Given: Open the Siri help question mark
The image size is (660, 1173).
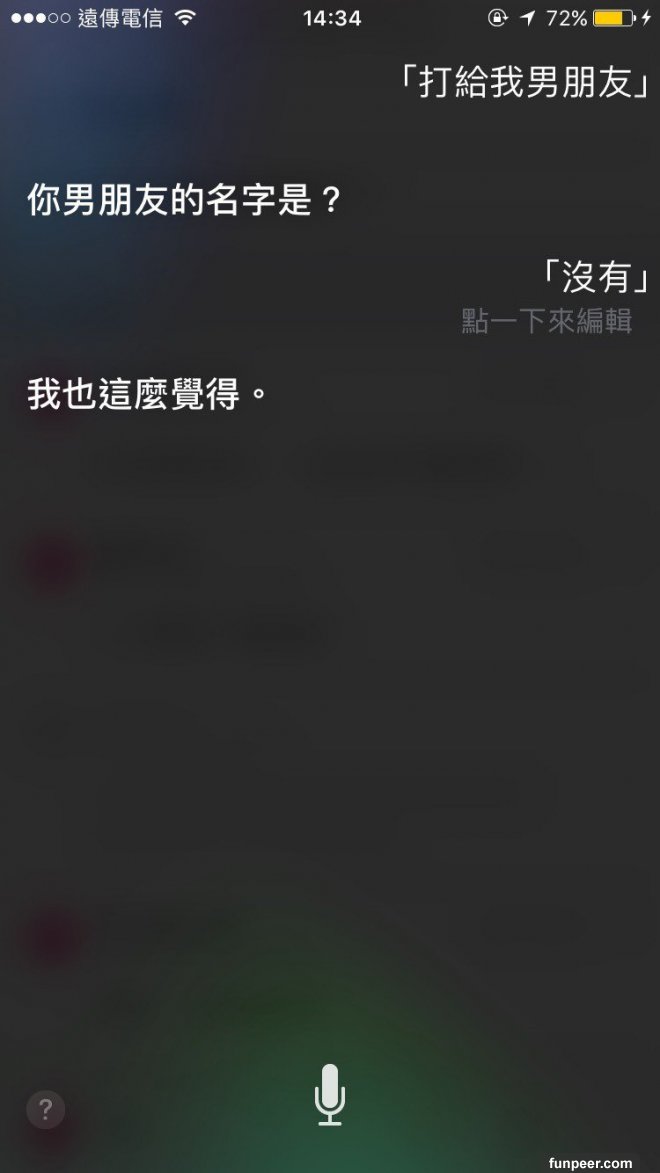Looking at the screenshot, I should (45, 1109).
